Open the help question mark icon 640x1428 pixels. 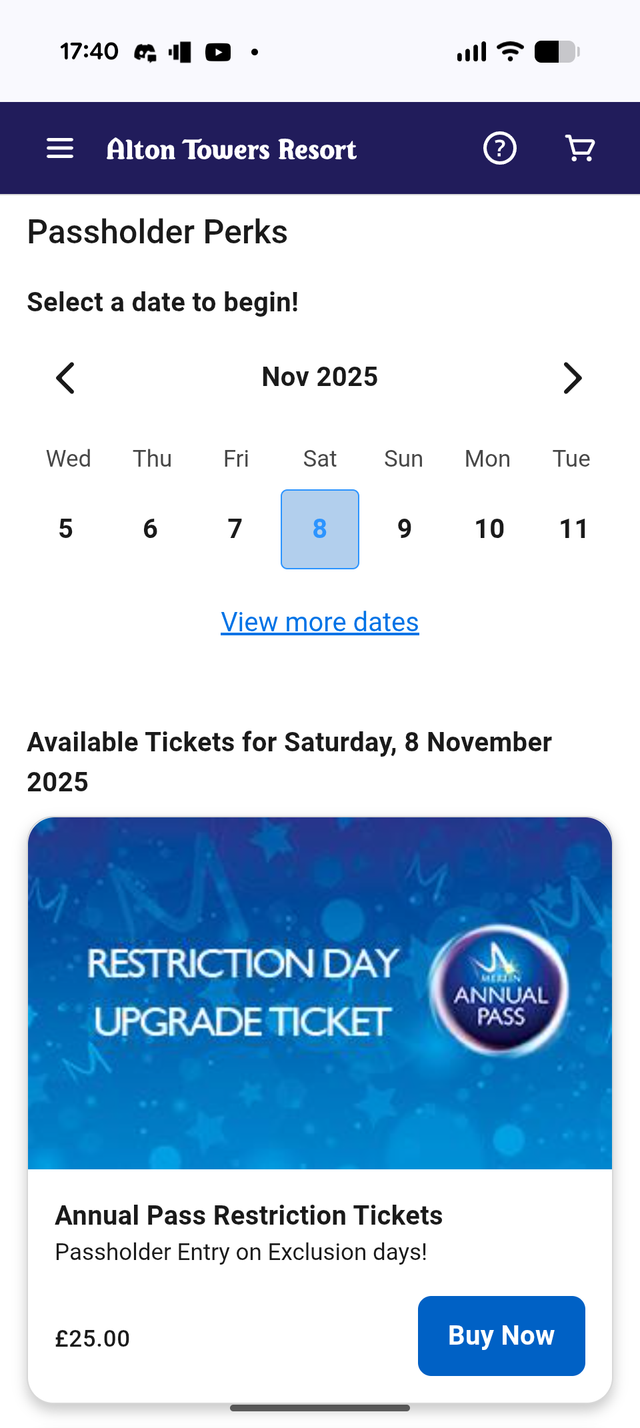point(499,149)
